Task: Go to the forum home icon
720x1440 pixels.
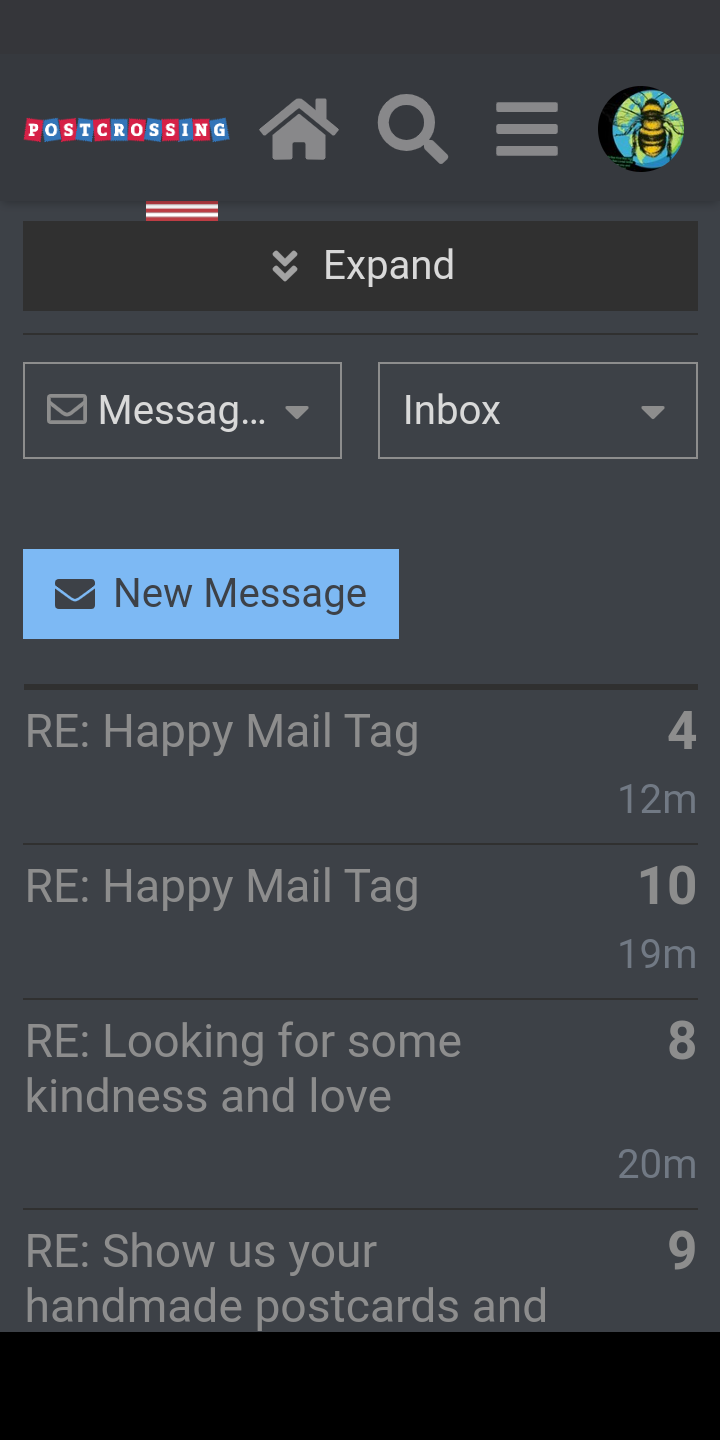Action: [x=299, y=129]
